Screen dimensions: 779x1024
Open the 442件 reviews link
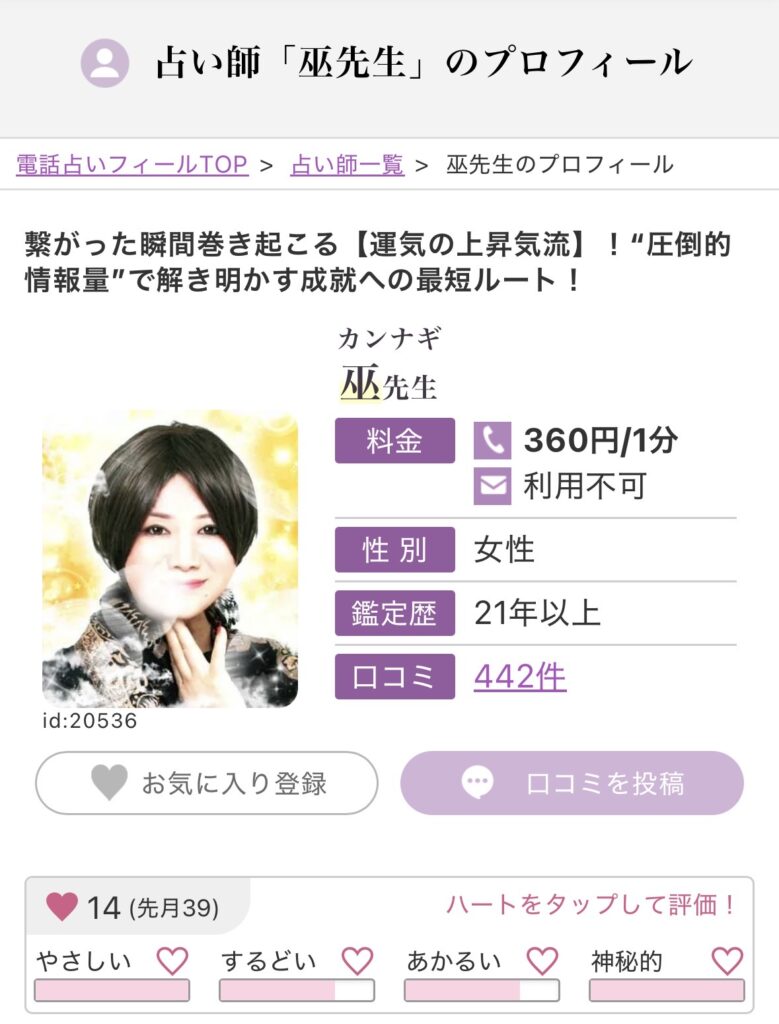[x=519, y=677]
